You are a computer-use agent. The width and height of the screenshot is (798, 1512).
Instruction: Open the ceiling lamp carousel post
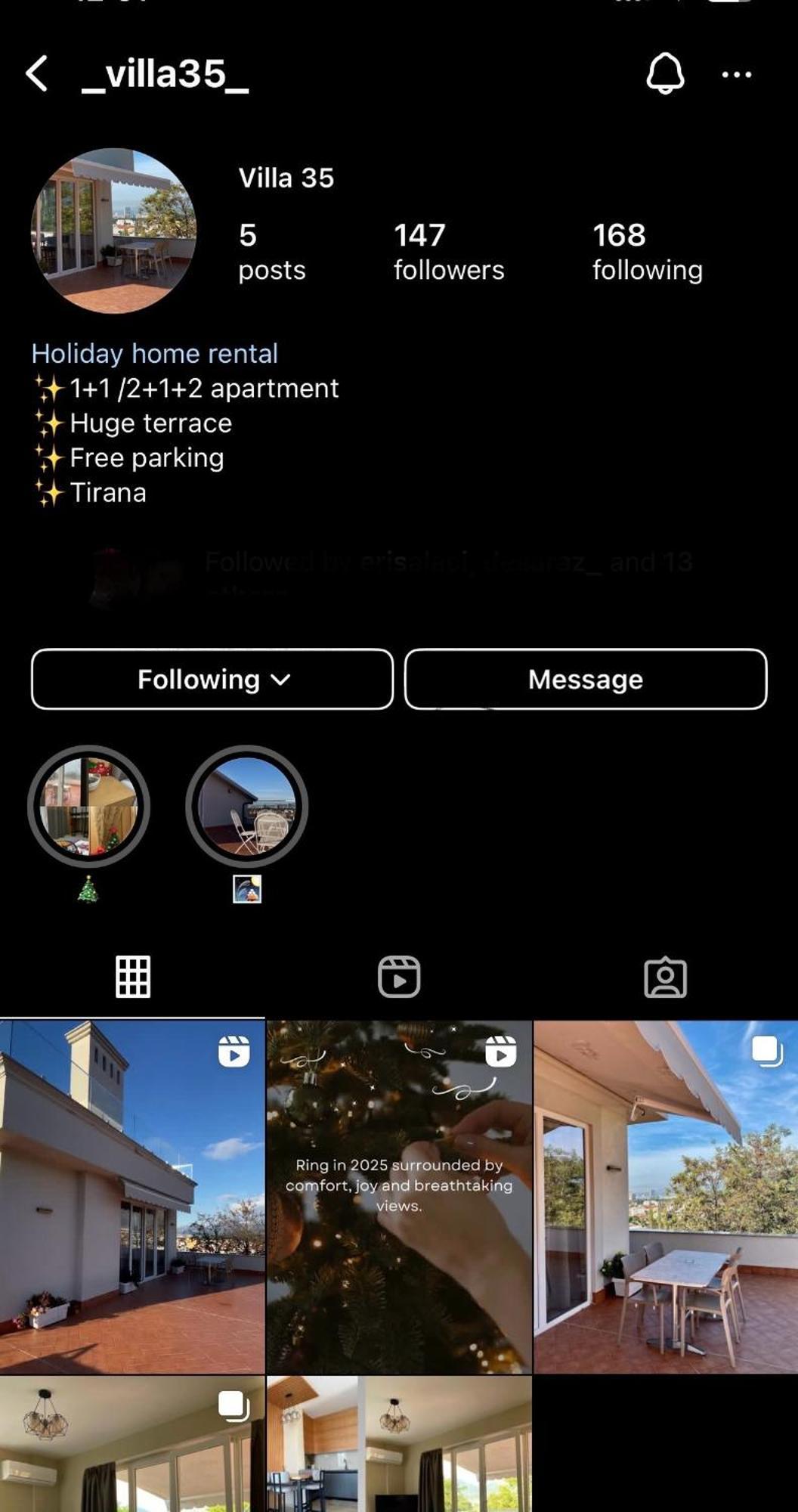(132, 1444)
